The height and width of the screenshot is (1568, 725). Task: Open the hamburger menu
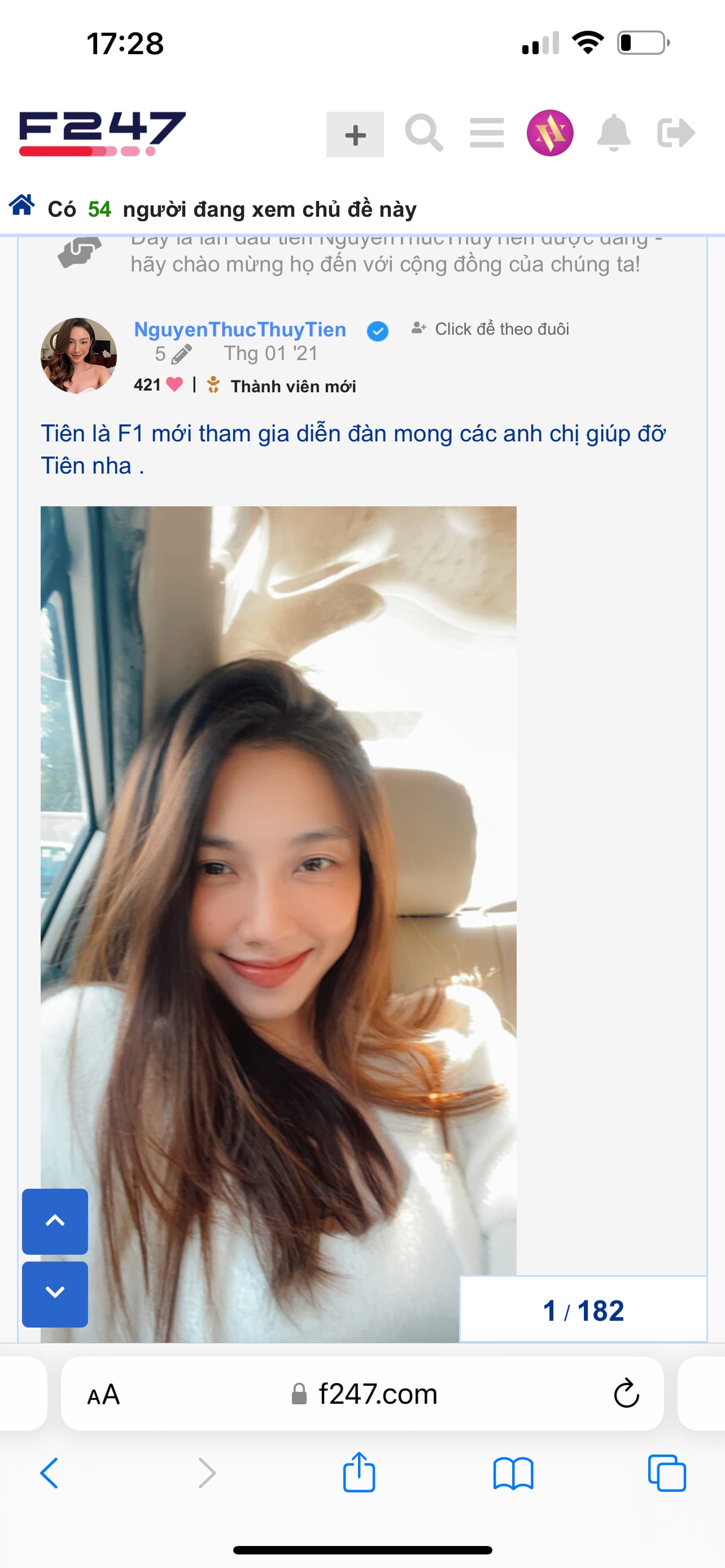[487, 133]
